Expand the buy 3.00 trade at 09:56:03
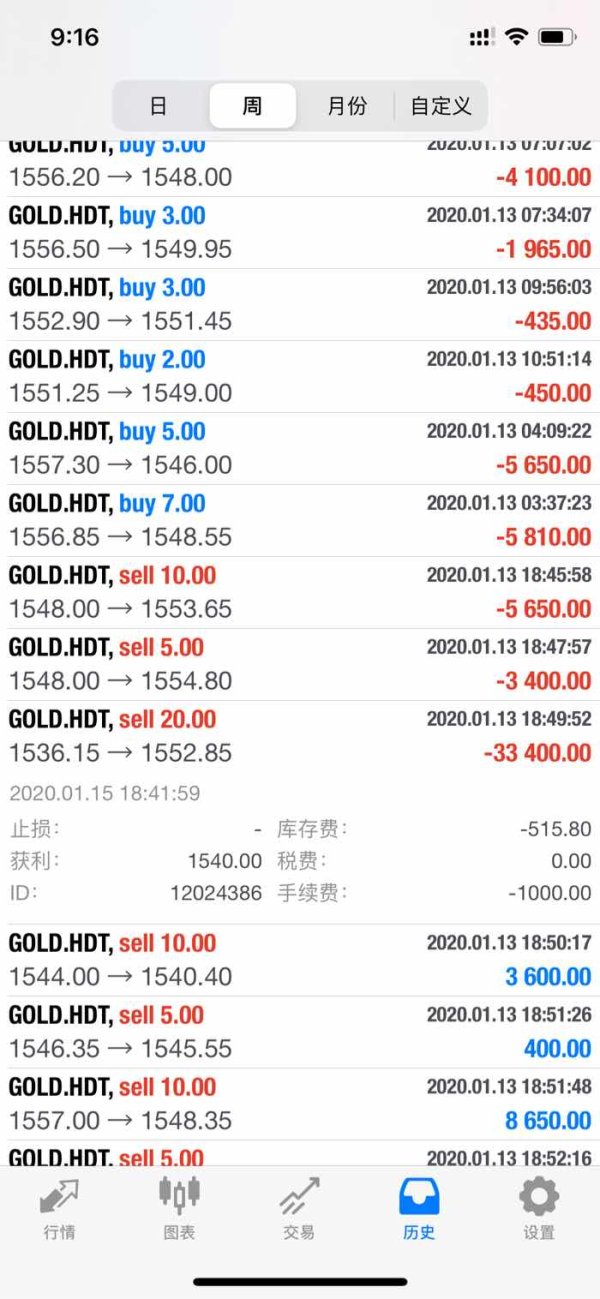 tap(300, 305)
